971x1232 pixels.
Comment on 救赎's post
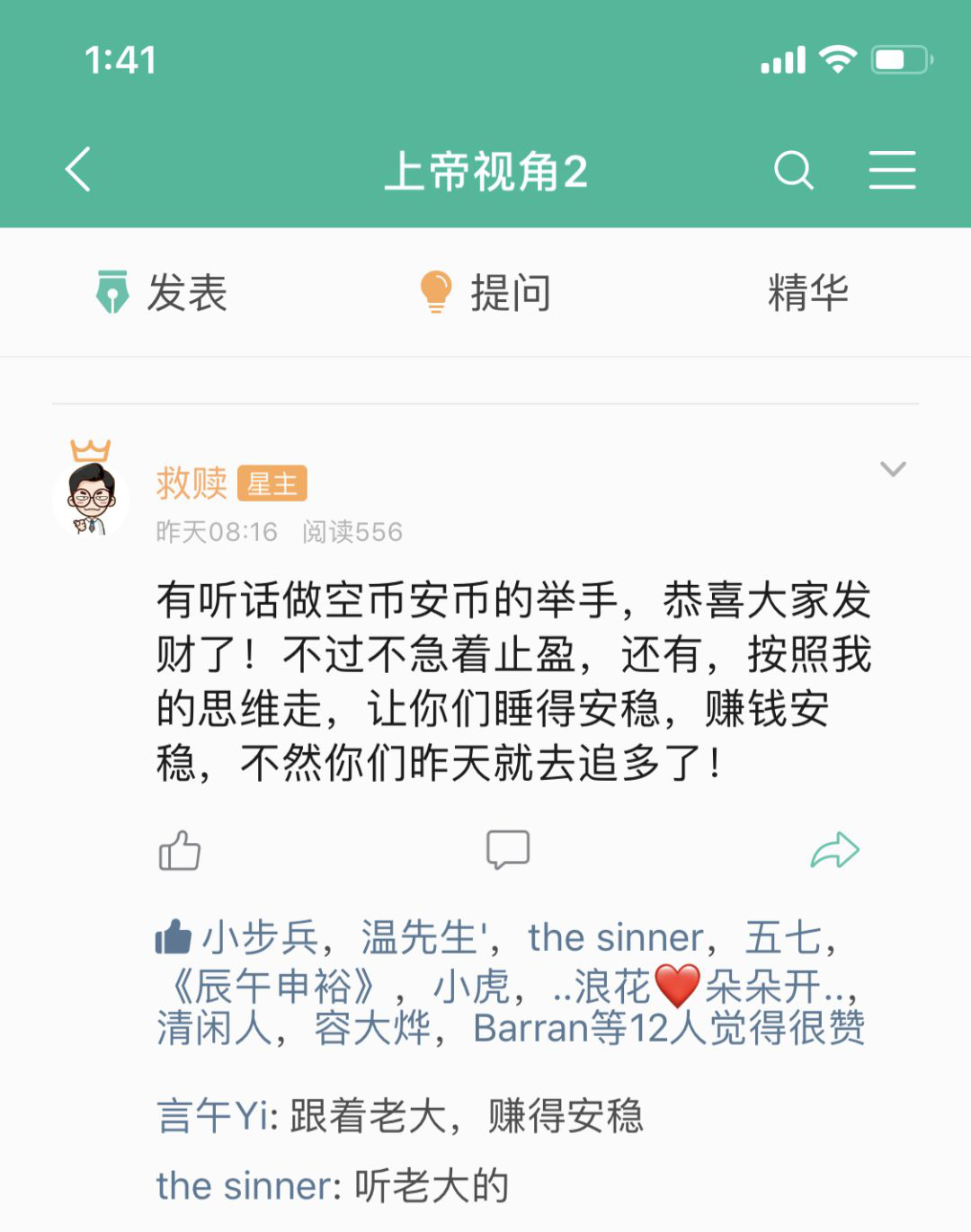[507, 850]
